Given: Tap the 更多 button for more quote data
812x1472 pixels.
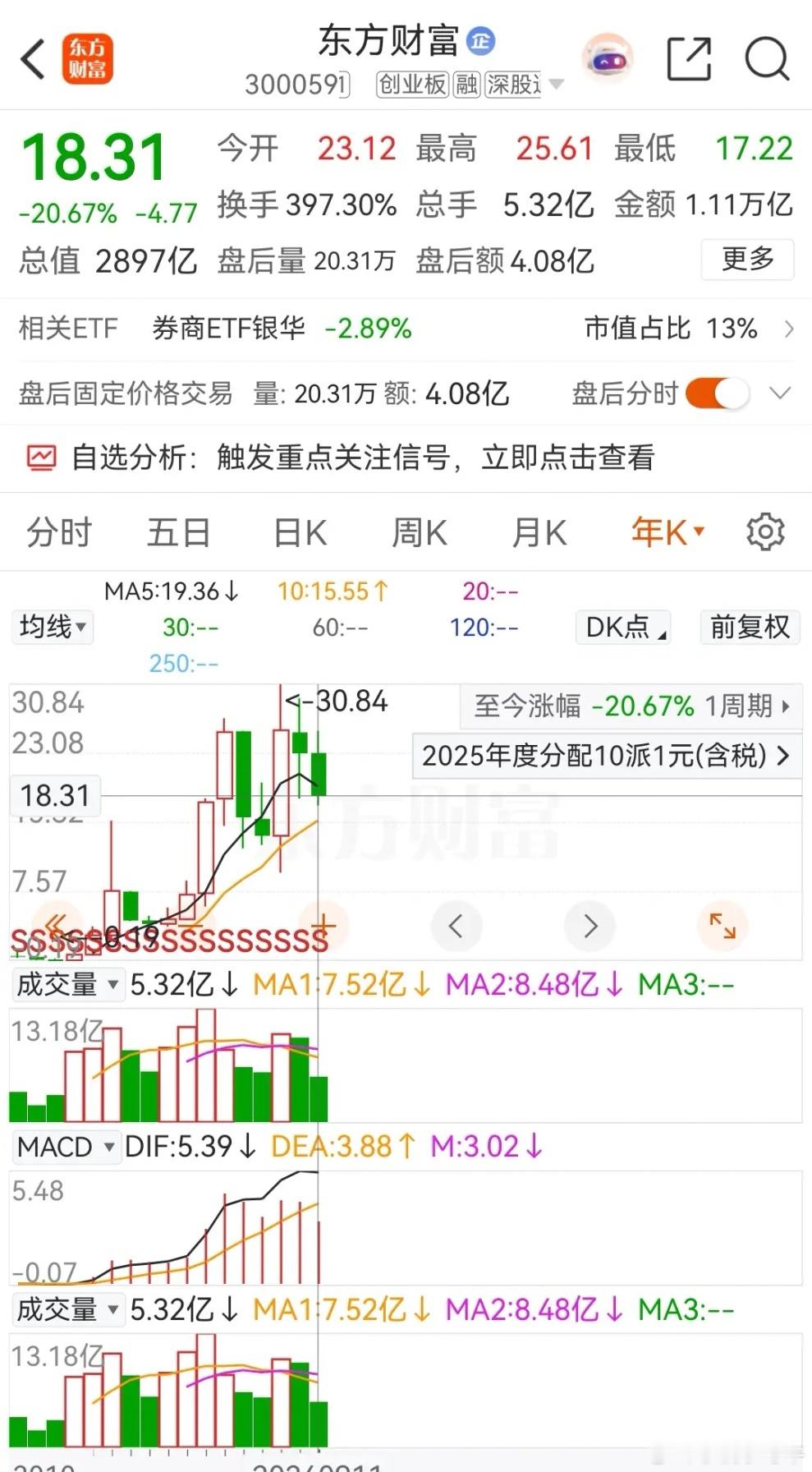Looking at the screenshot, I should click(747, 260).
